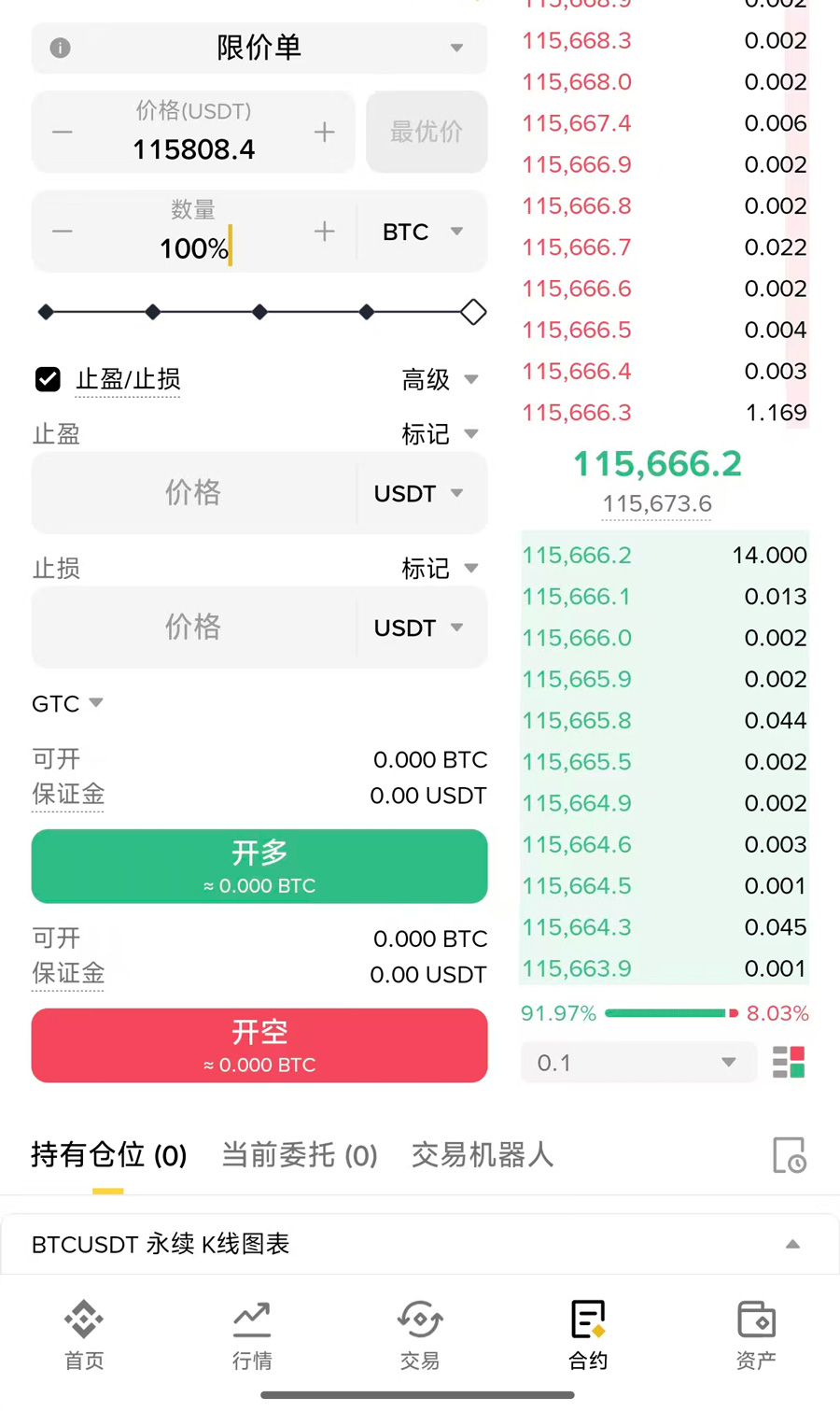Collapse the BTCUSDT 永续 K线图表 panel

tap(792, 1244)
